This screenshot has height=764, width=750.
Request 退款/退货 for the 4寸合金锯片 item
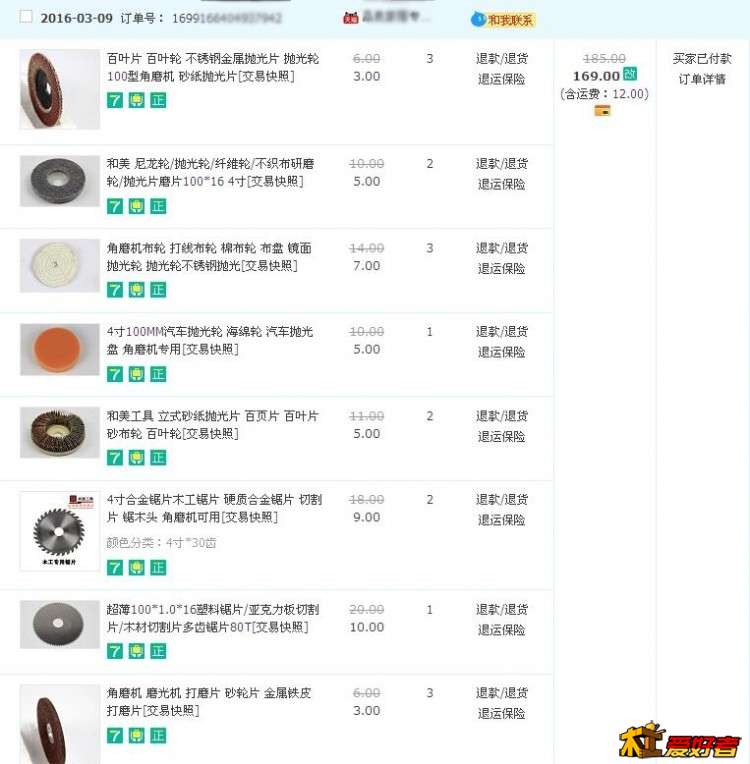click(x=501, y=500)
